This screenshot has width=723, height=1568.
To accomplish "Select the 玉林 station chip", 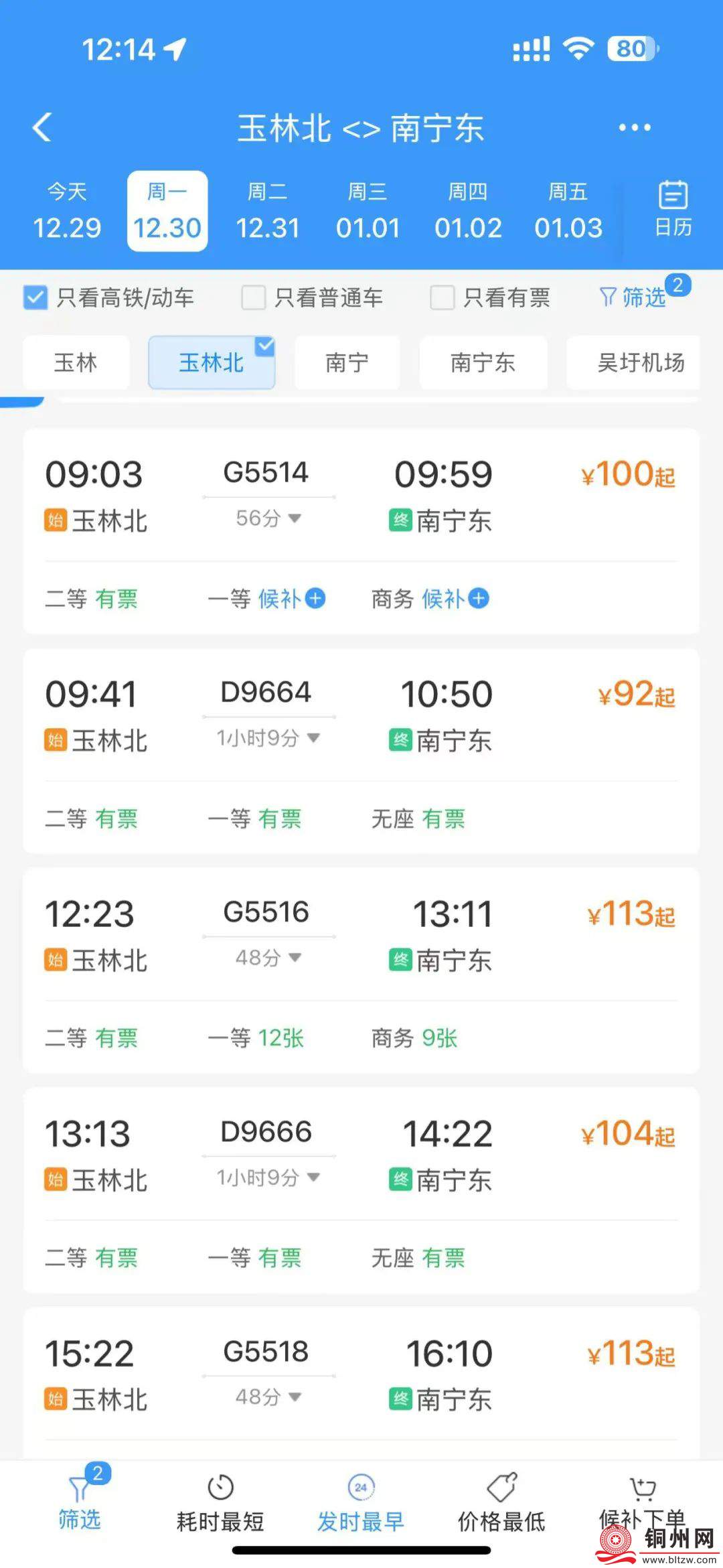I will (x=76, y=363).
